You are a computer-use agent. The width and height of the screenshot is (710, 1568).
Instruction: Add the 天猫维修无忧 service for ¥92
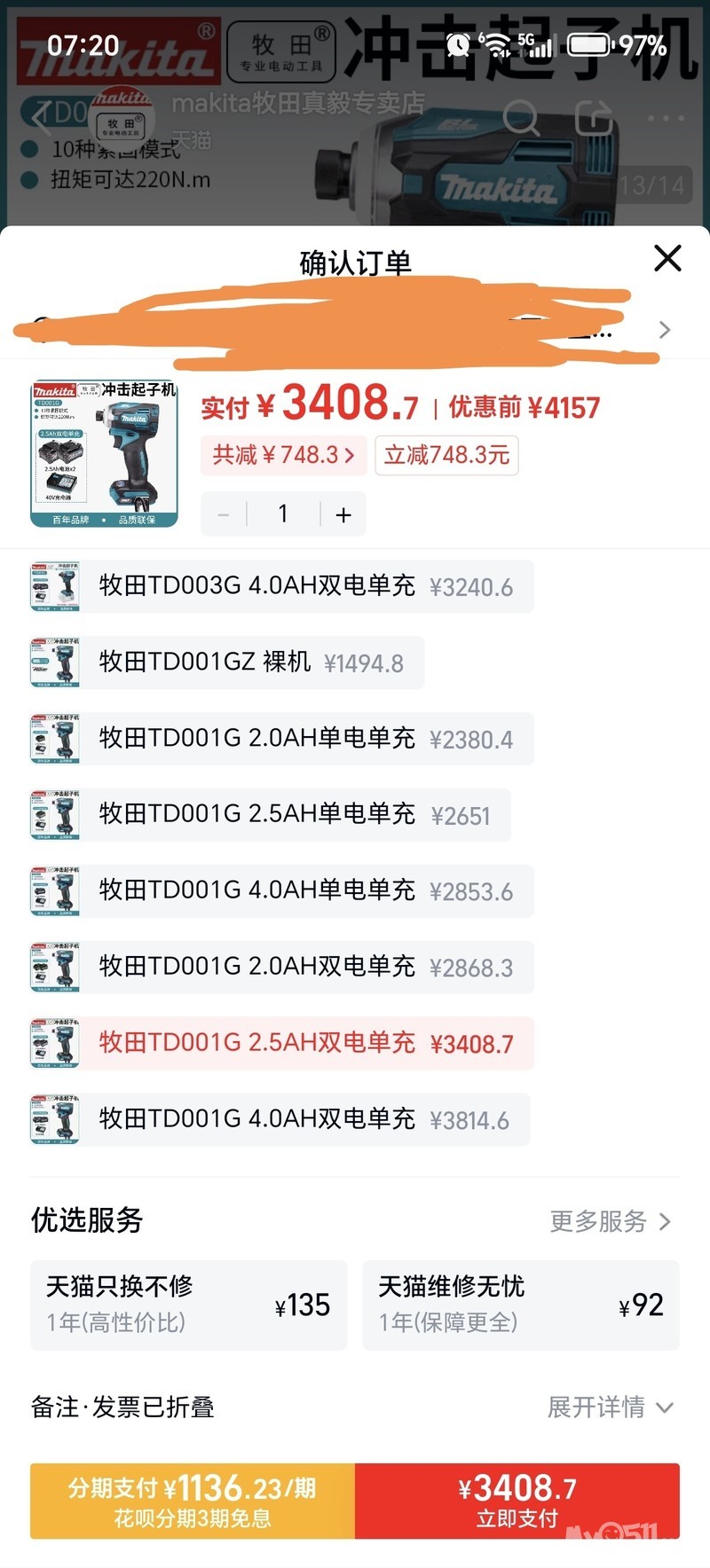(x=521, y=1305)
